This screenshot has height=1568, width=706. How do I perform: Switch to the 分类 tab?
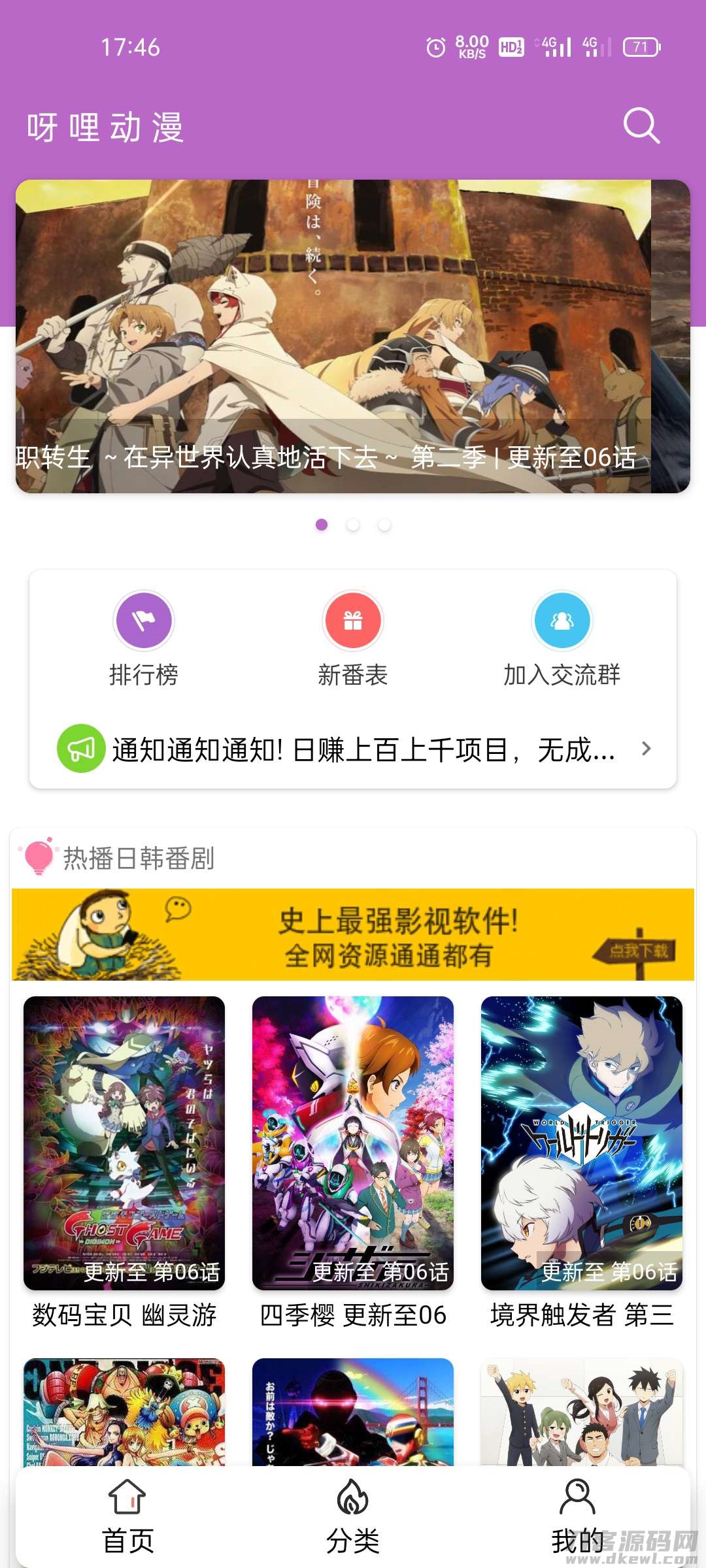click(353, 1516)
